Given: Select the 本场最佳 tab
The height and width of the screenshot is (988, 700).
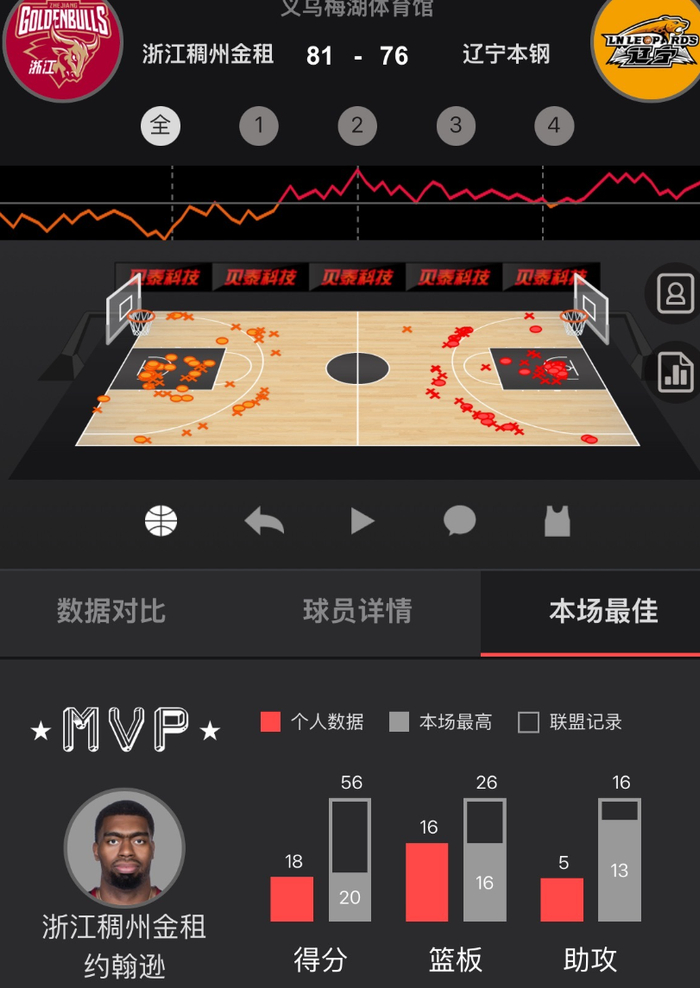Looking at the screenshot, I should coord(603,611).
